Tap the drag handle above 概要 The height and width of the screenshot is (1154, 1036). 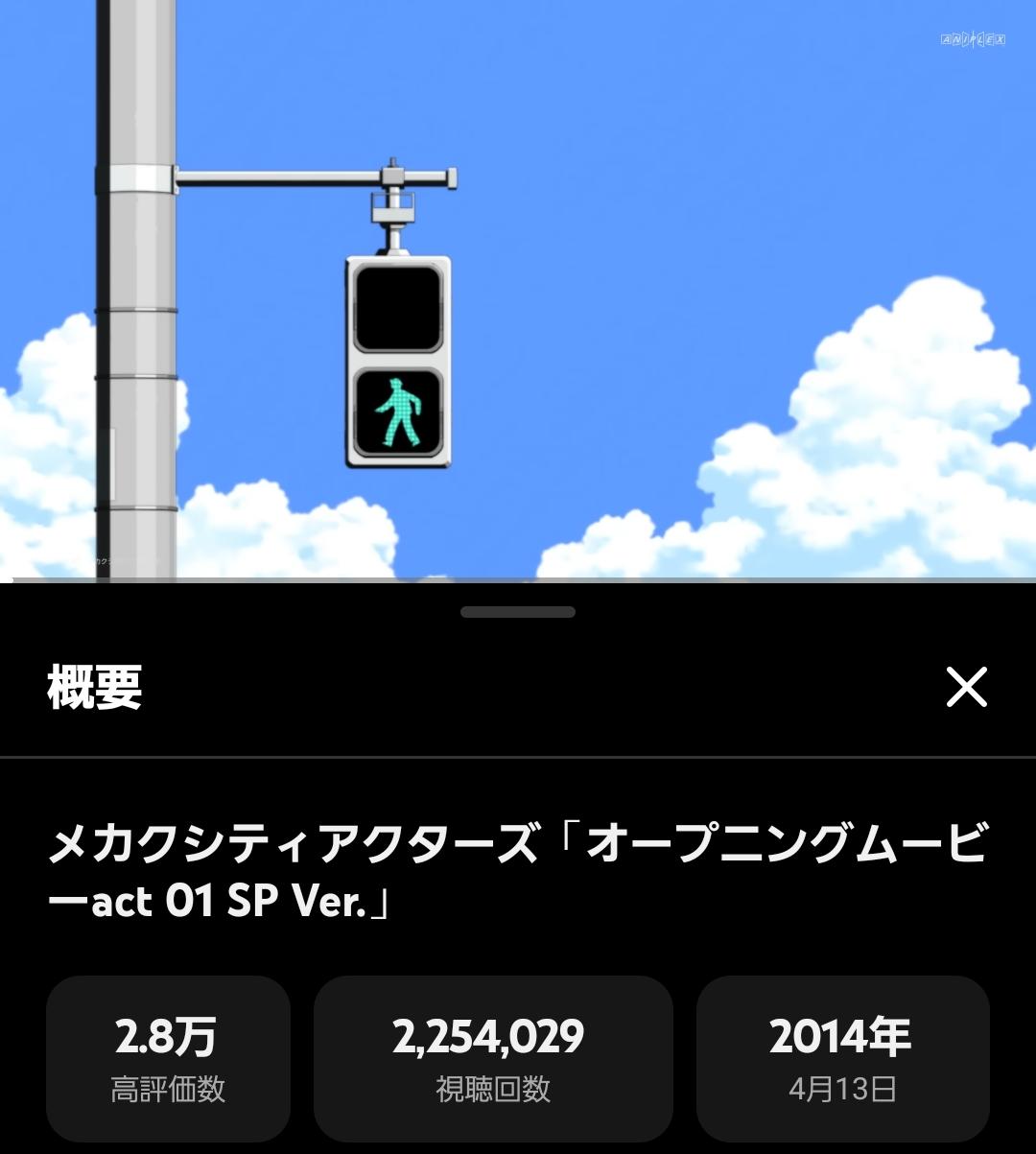coord(518,612)
